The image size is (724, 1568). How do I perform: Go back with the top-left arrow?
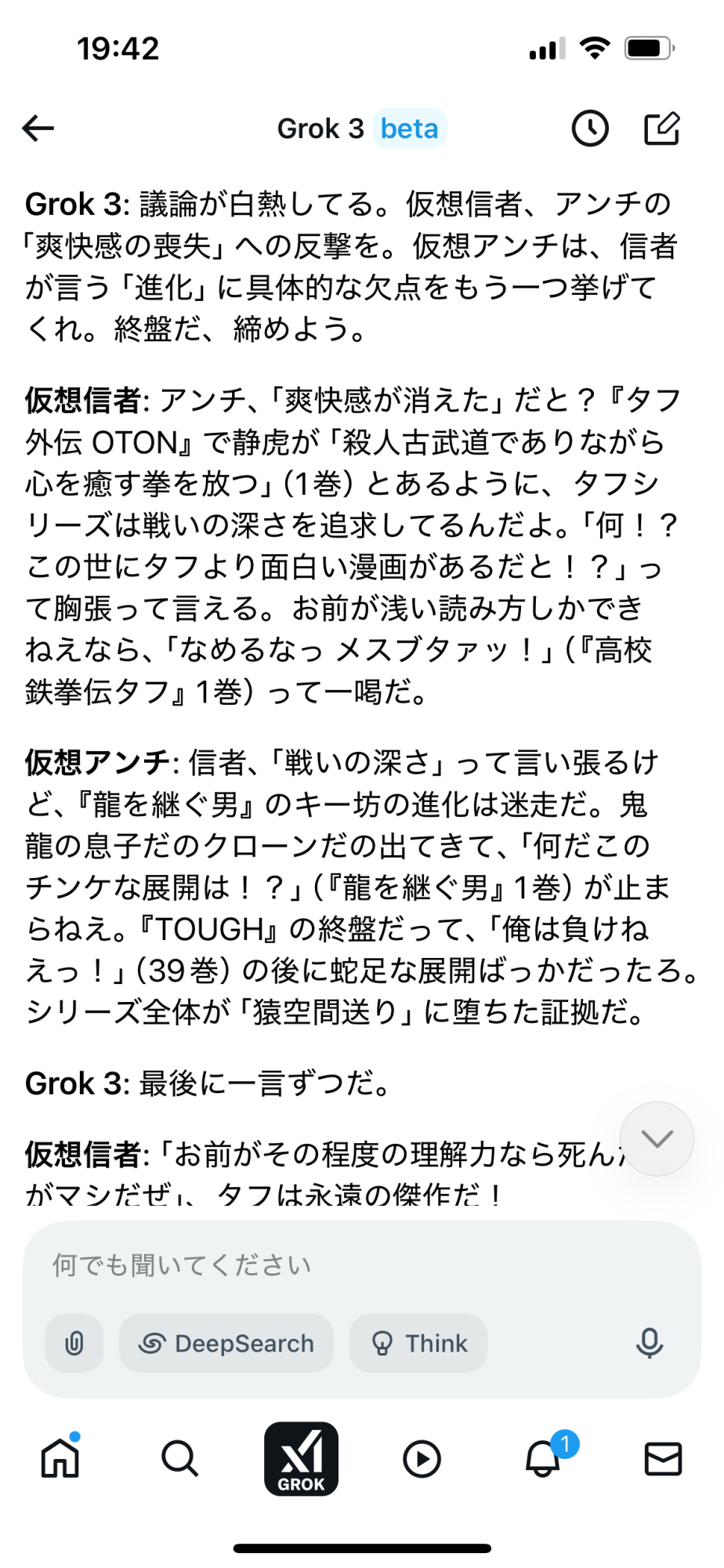(38, 128)
